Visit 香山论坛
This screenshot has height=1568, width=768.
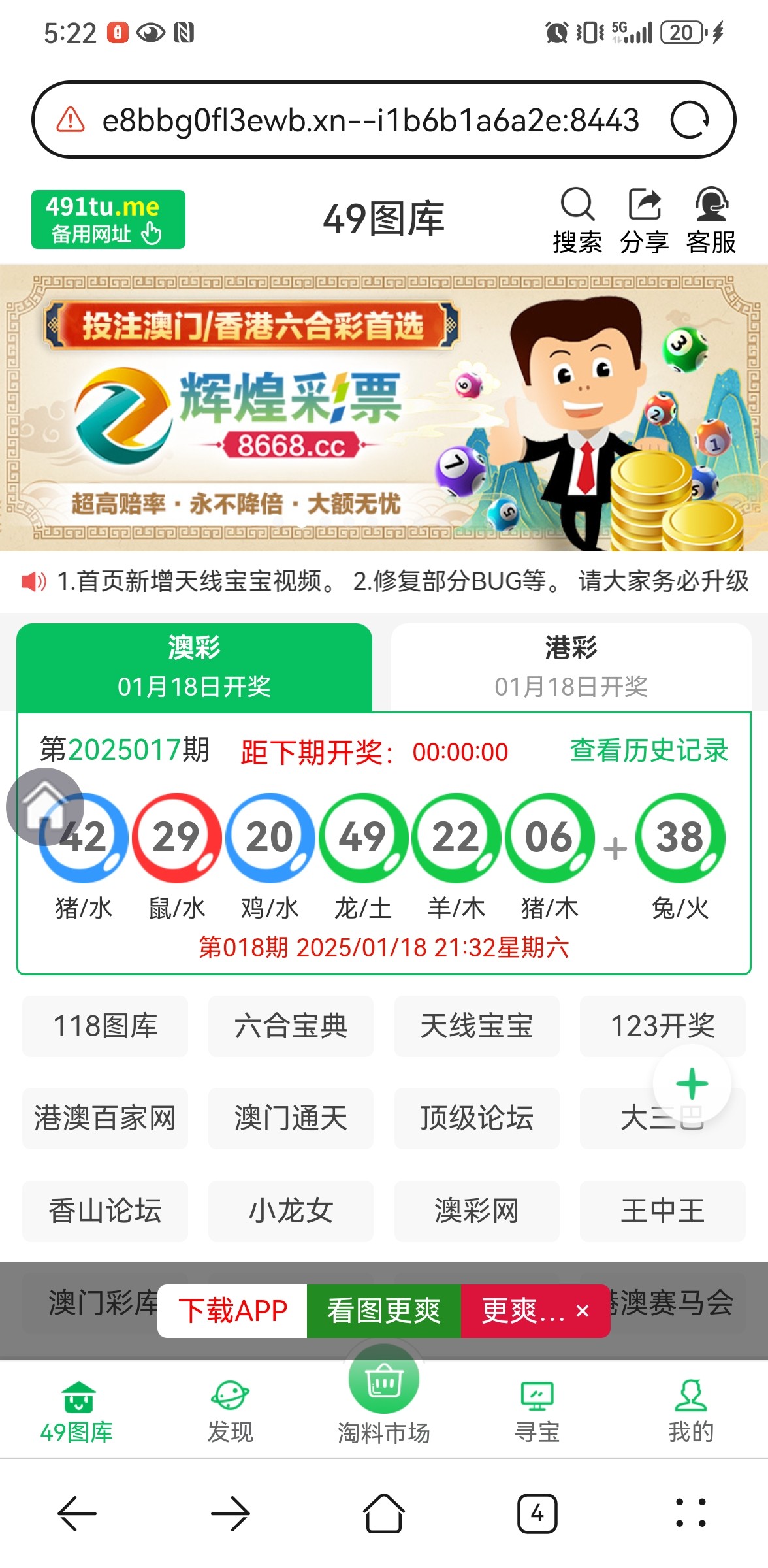105,1211
